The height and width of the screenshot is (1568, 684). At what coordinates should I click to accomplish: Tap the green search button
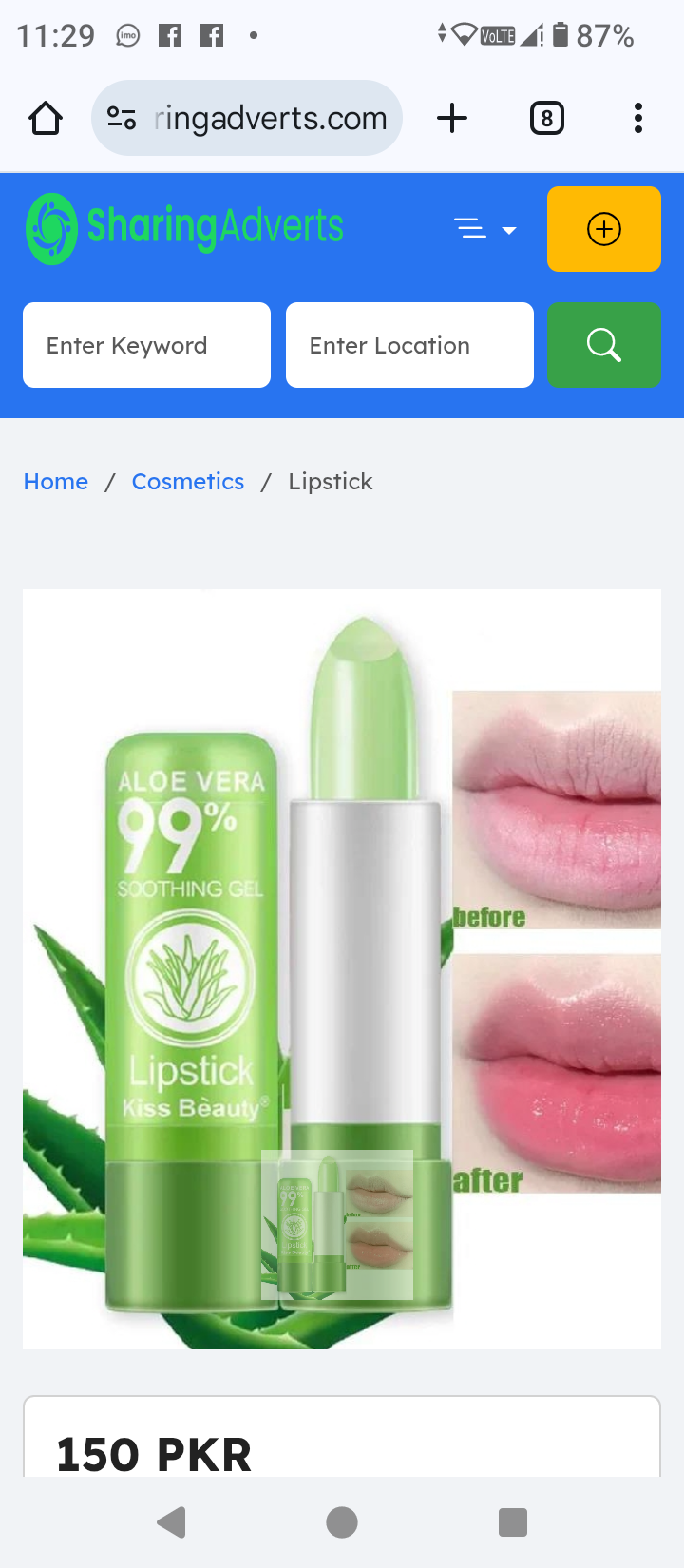[x=603, y=345]
